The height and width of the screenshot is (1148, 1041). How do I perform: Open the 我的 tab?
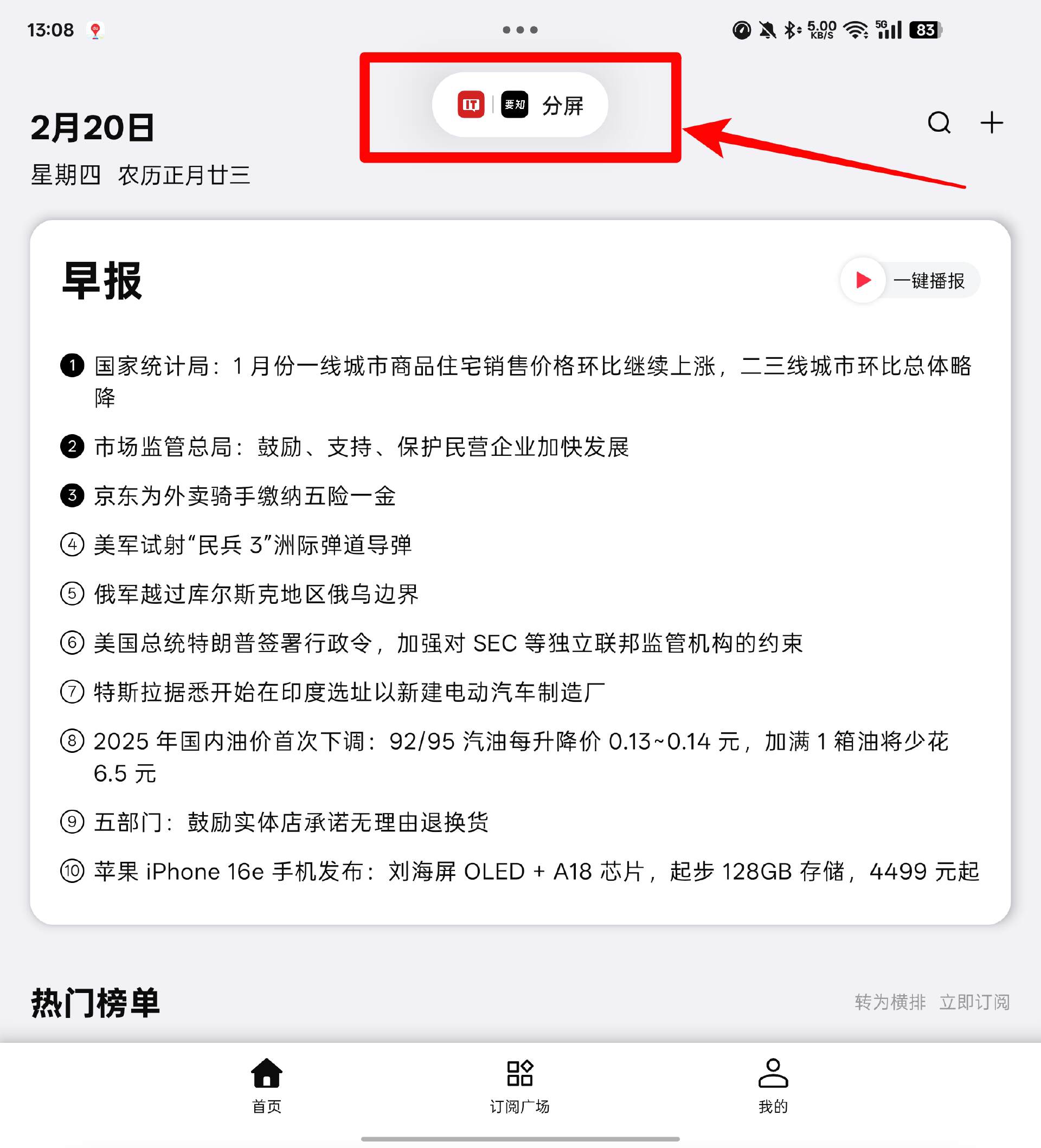(773, 1085)
